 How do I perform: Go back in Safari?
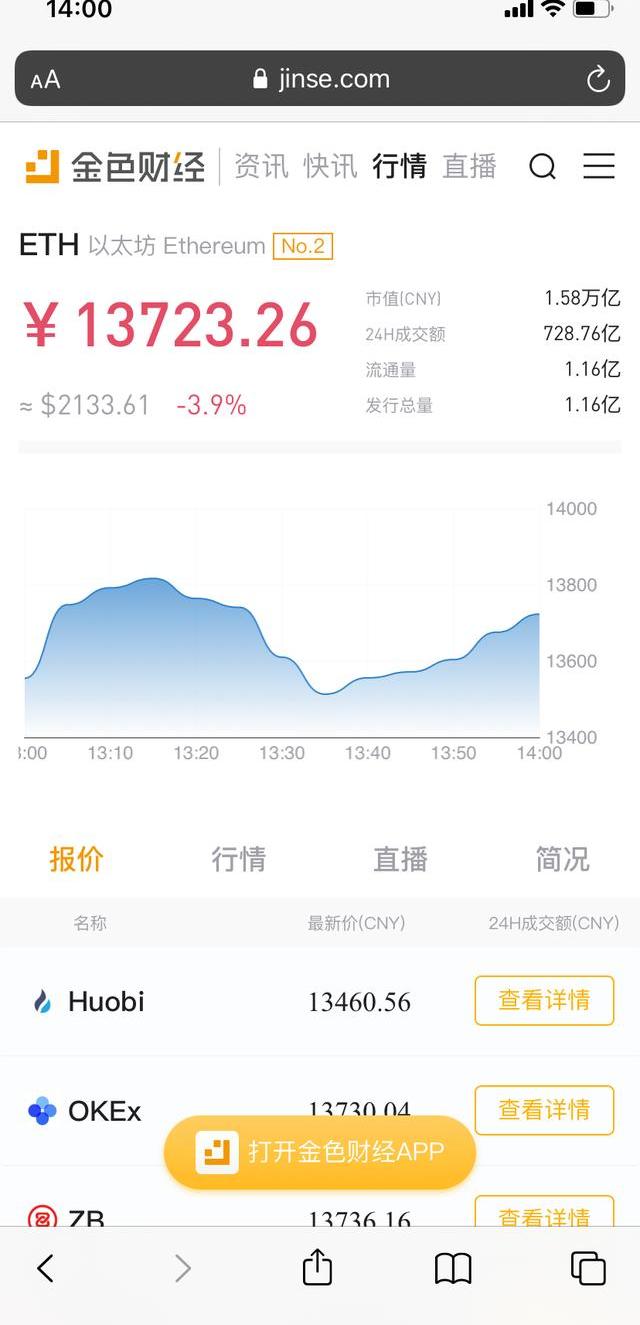pyautogui.click(x=45, y=1269)
